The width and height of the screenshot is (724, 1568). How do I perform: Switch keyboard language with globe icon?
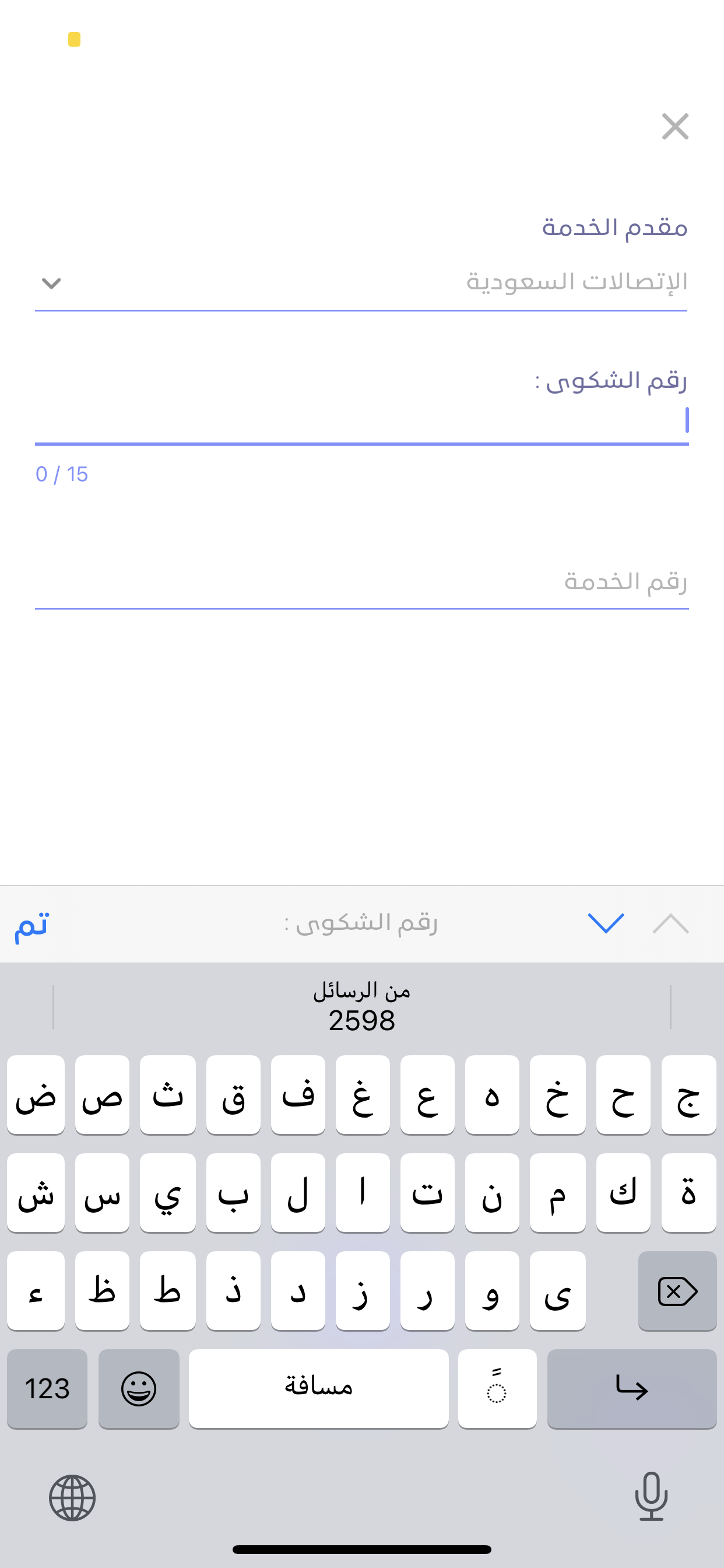(x=72, y=1497)
